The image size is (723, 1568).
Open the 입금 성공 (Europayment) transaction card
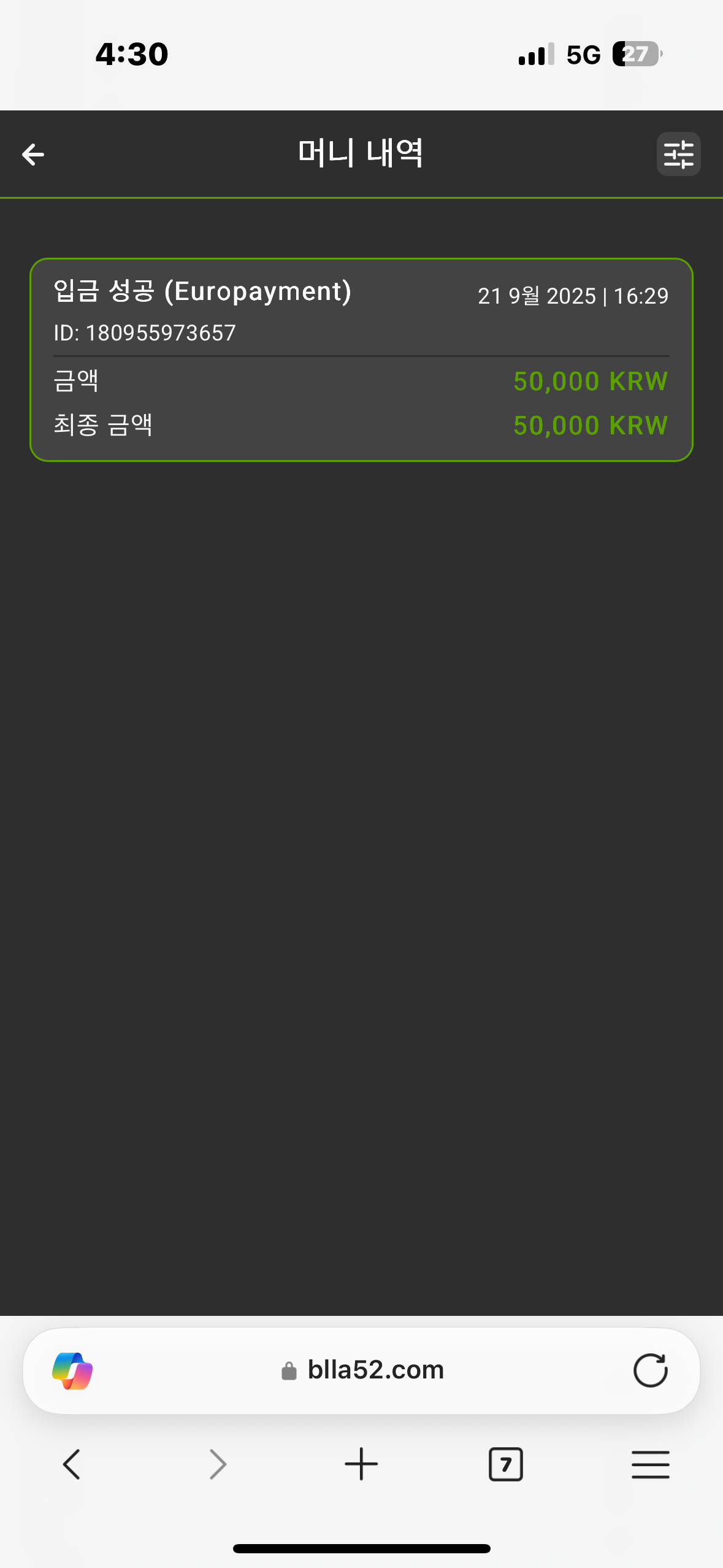coord(361,359)
